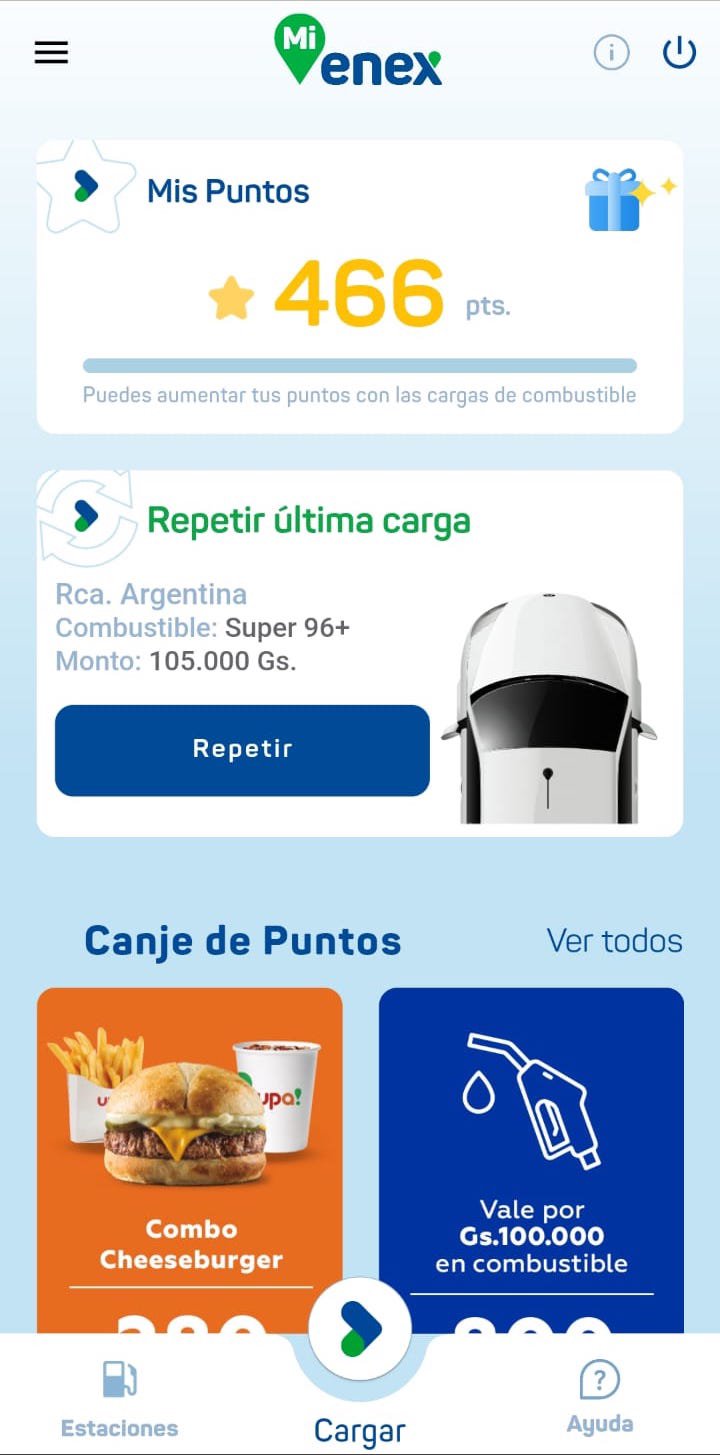Switch to the Estaciones tab

point(119,1398)
